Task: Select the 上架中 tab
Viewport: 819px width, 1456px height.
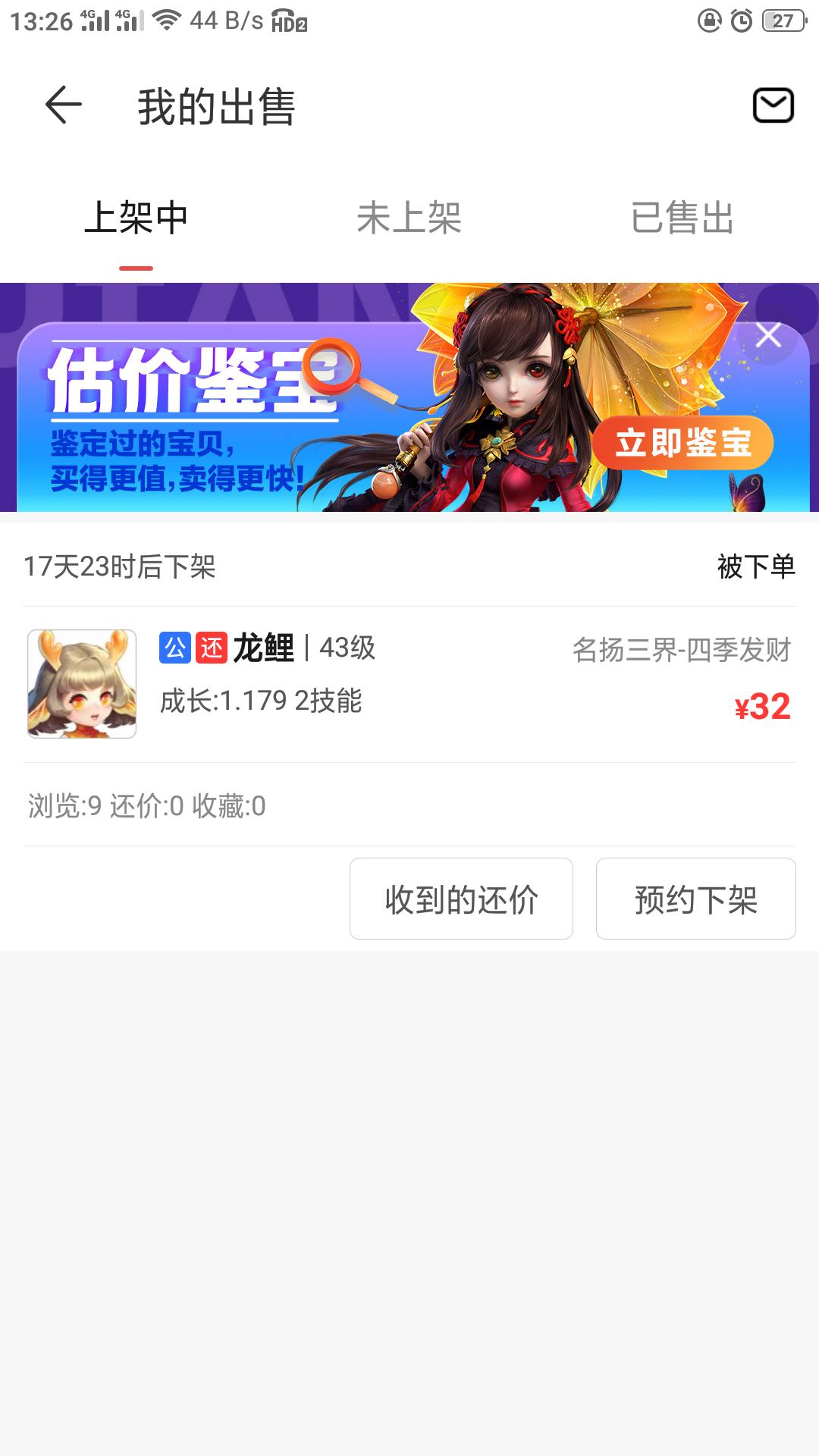Action: pyautogui.click(x=136, y=218)
